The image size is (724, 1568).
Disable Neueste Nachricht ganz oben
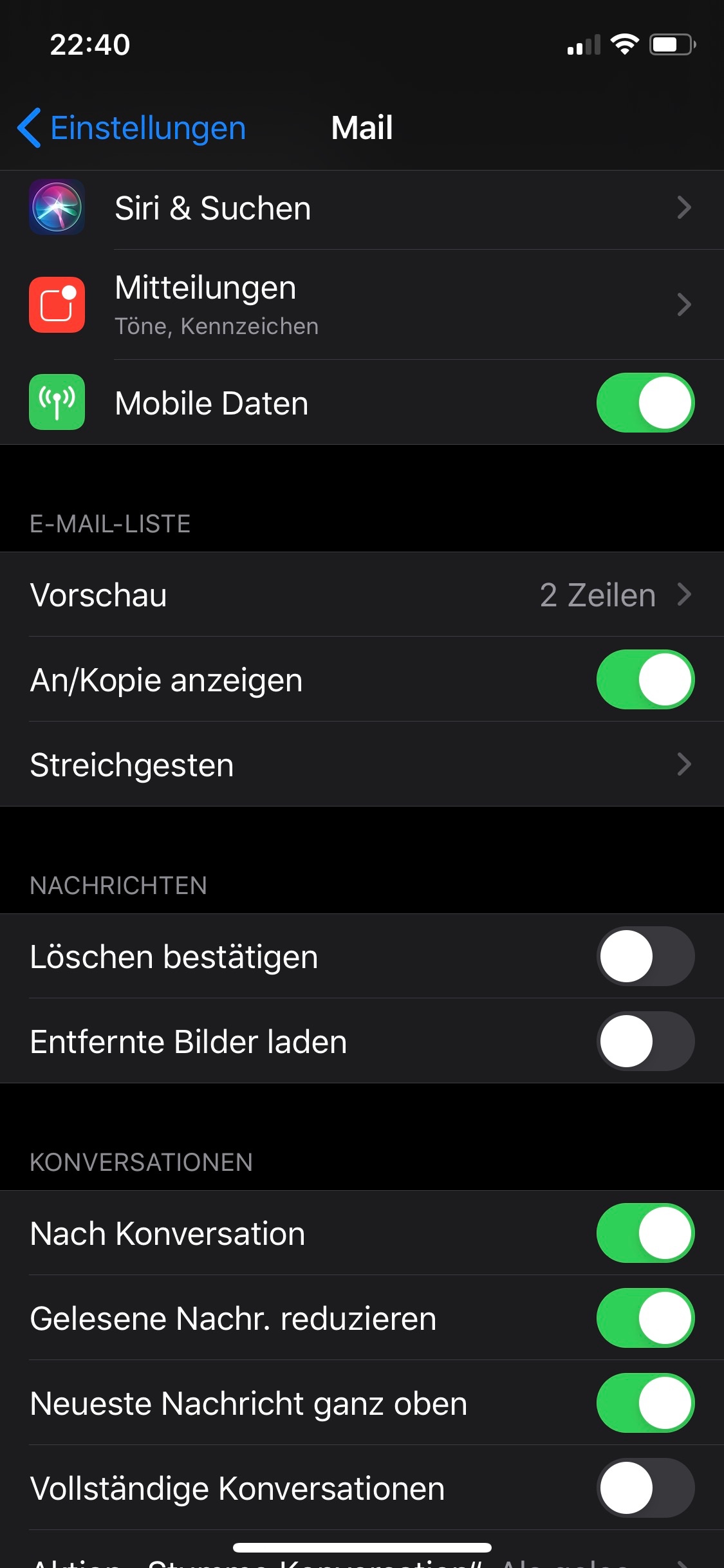pos(645,1403)
